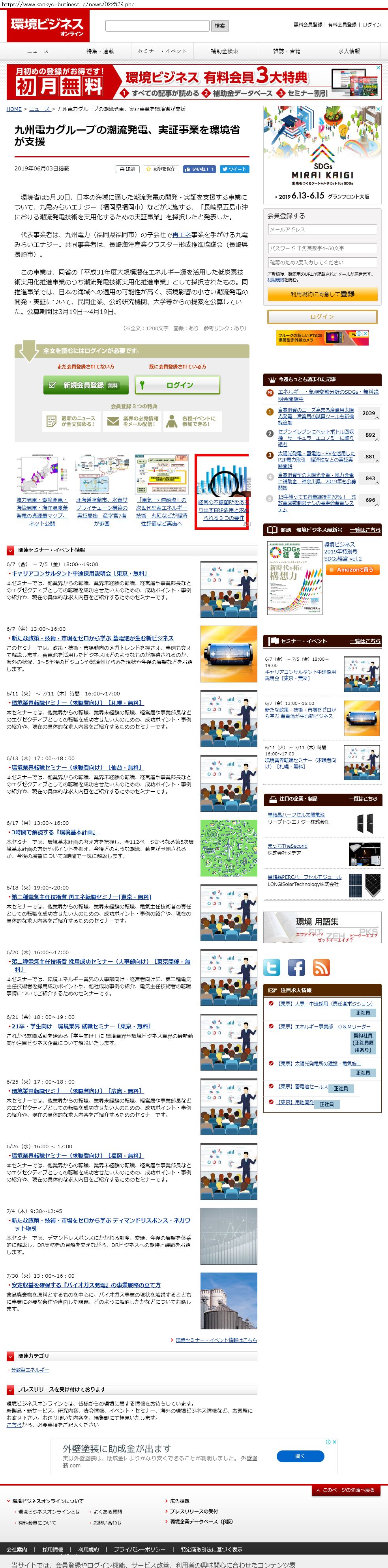Switch to the セミナー・イベント tab

pos(162,51)
